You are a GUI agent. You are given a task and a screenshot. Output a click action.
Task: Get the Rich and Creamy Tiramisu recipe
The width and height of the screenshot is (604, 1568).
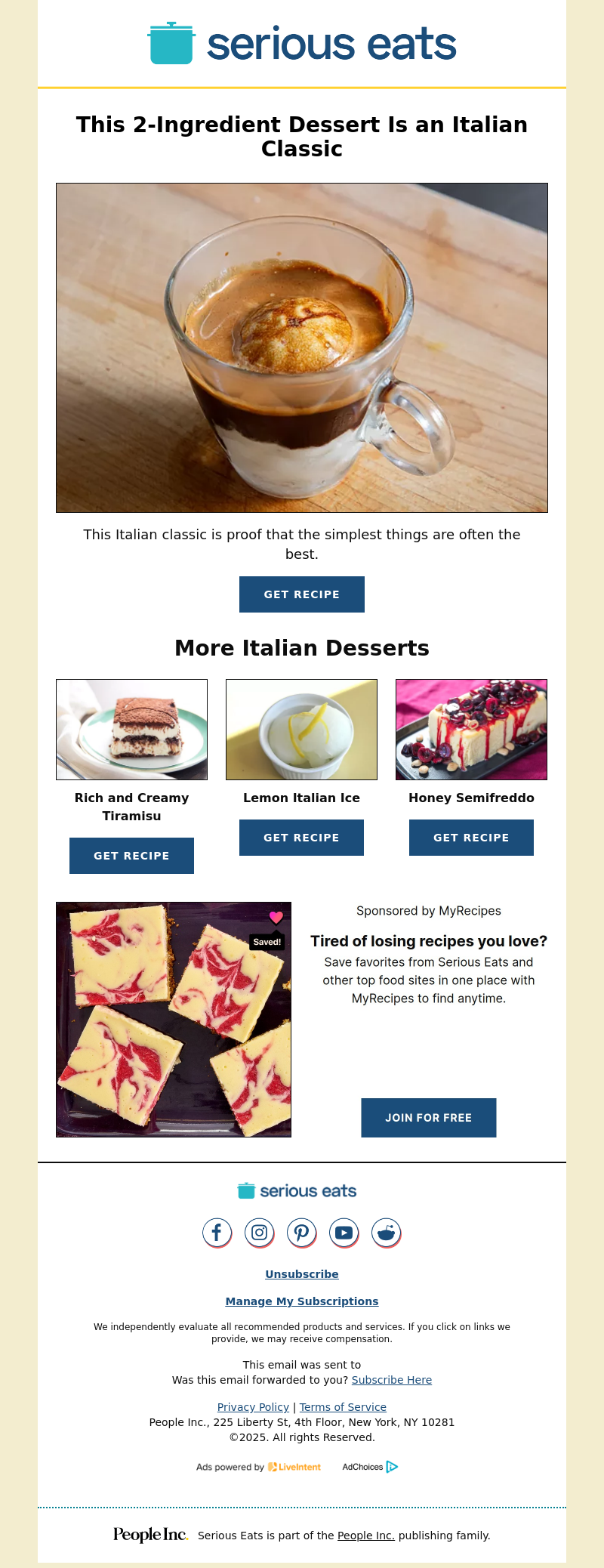click(x=131, y=856)
